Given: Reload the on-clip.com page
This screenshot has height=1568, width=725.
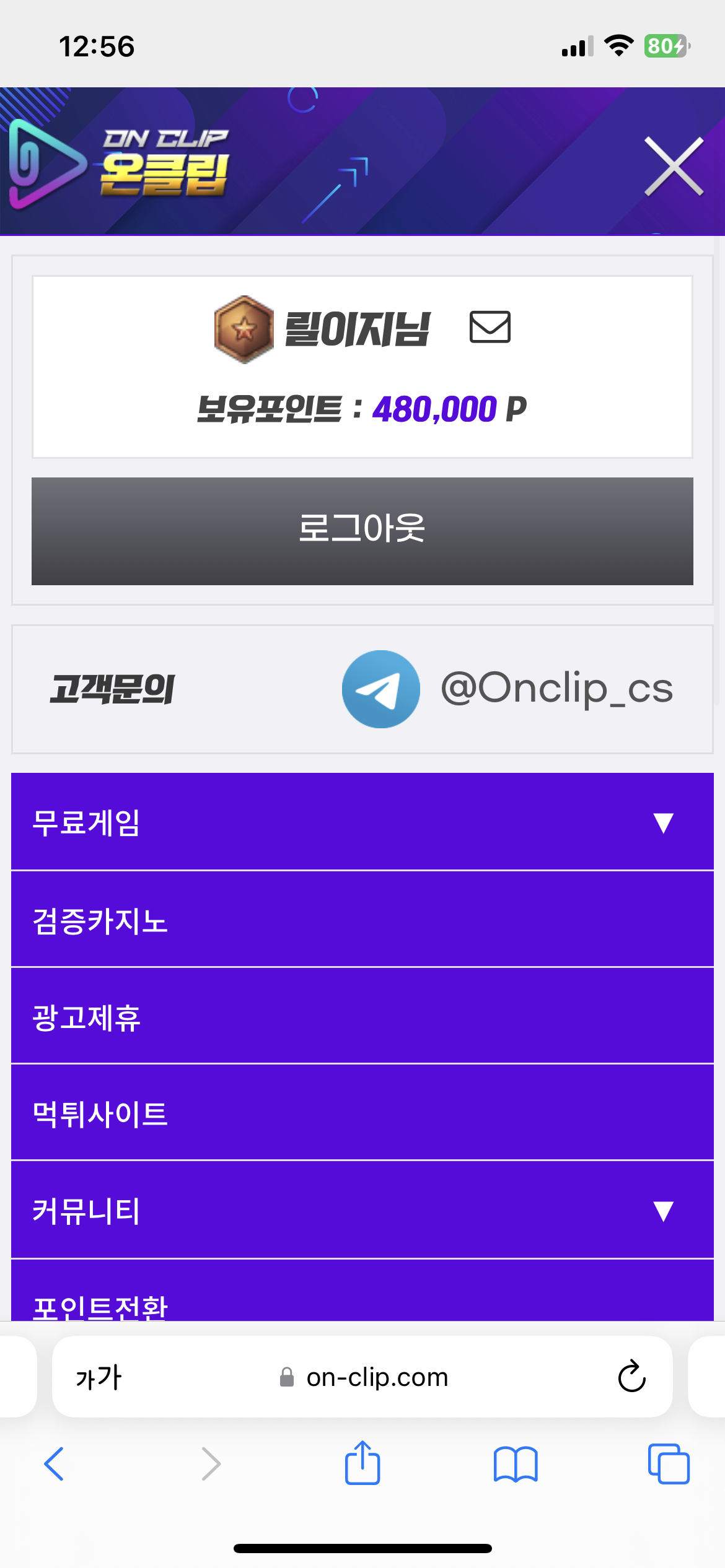Looking at the screenshot, I should pos(631,1377).
